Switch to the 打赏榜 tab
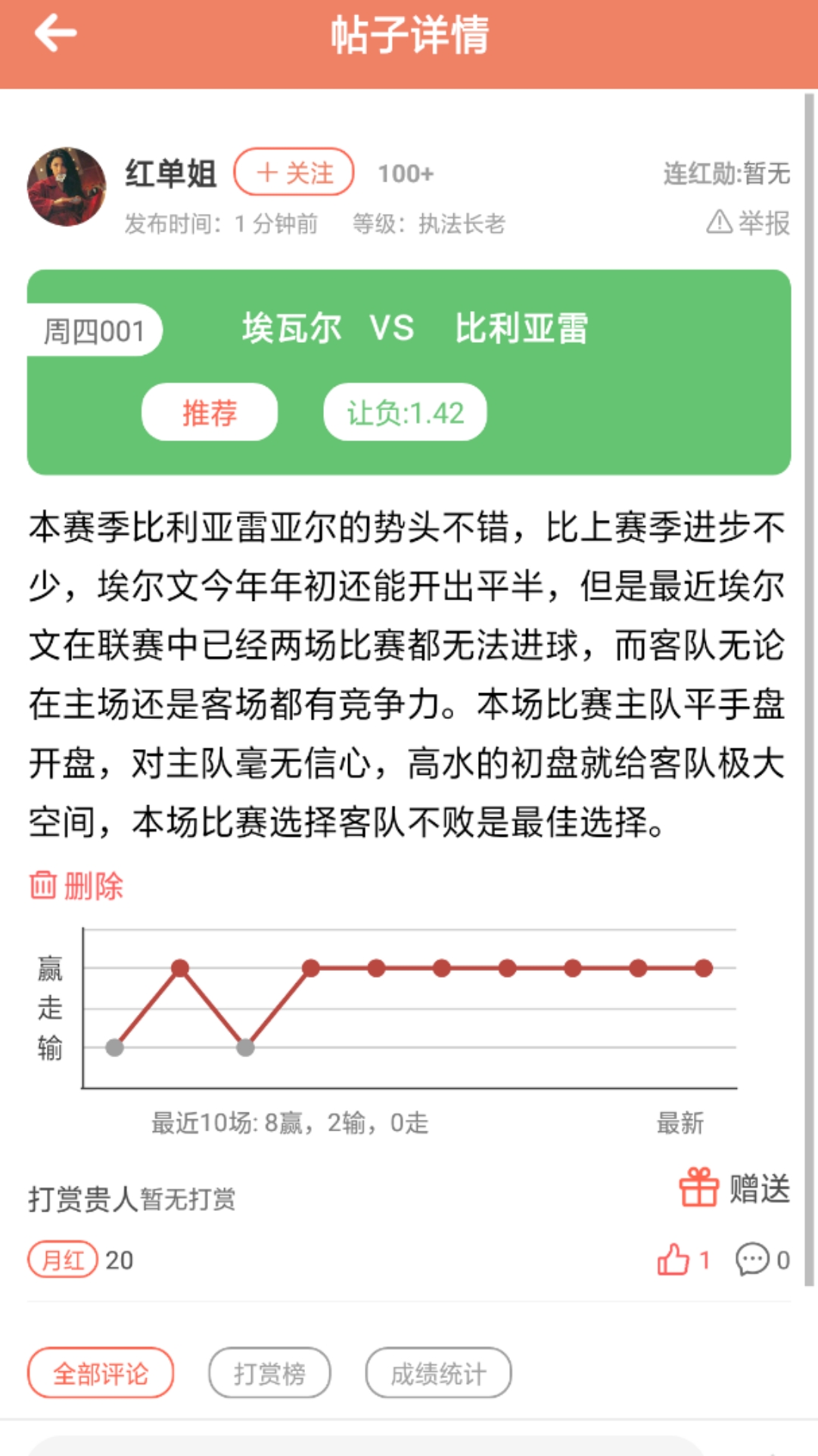This screenshot has width=818, height=1456. pos(269,1374)
